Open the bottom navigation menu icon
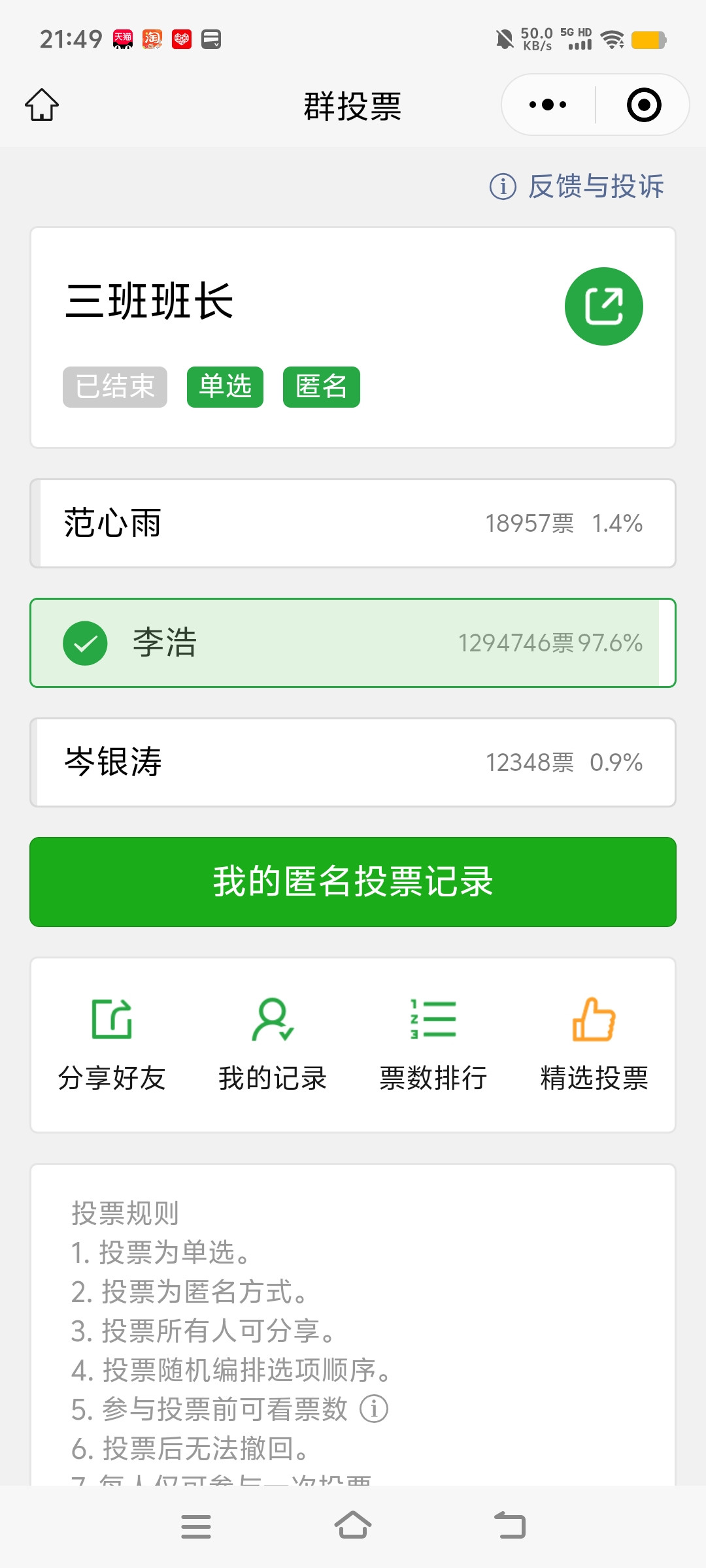The image size is (706, 1568). coord(196,1526)
